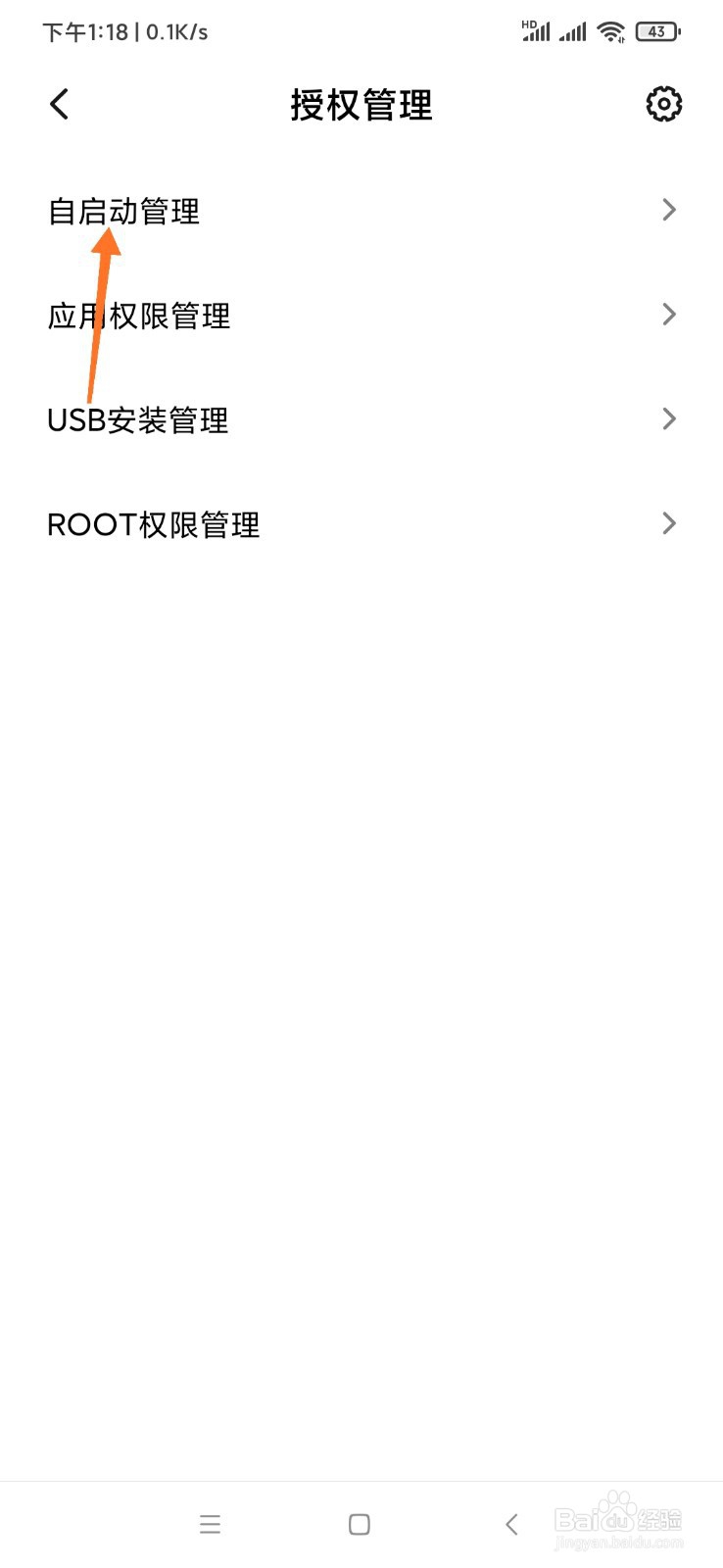Expand USB安装管理 via its chevron
This screenshot has width=723, height=1568.
669,419
